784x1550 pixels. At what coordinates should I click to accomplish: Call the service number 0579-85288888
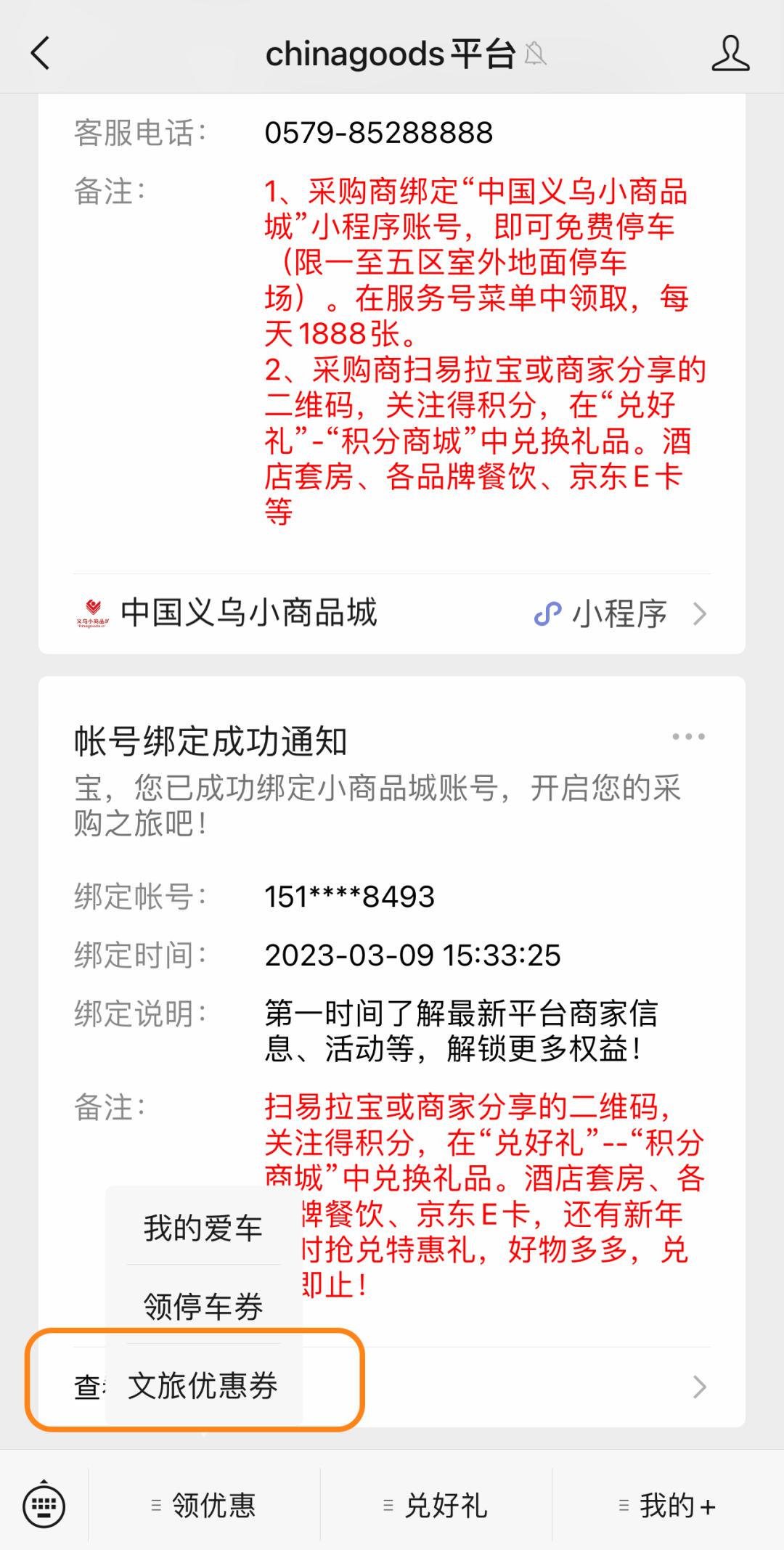pos(377,134)
